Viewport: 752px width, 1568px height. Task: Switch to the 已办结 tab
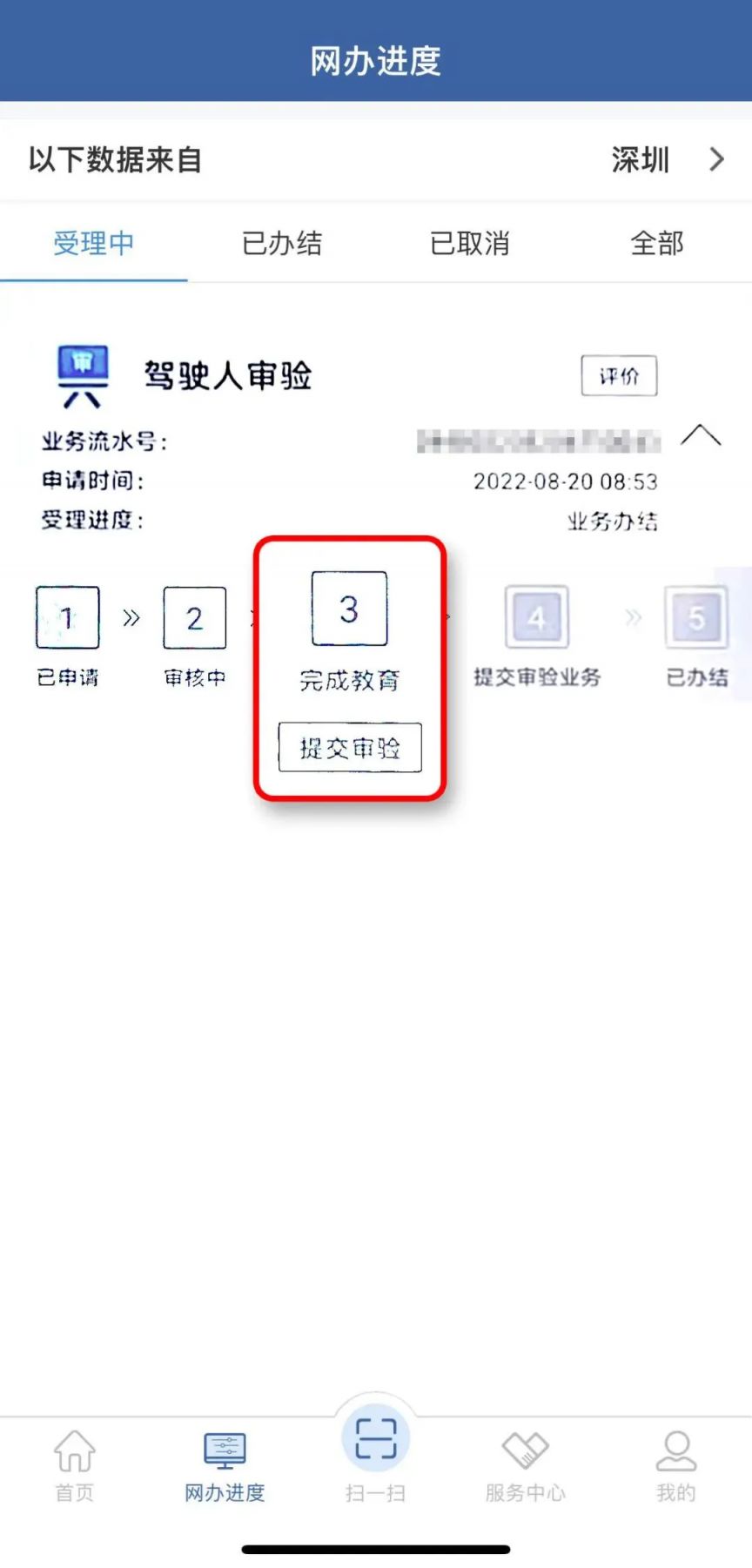(x=281, y=243)
